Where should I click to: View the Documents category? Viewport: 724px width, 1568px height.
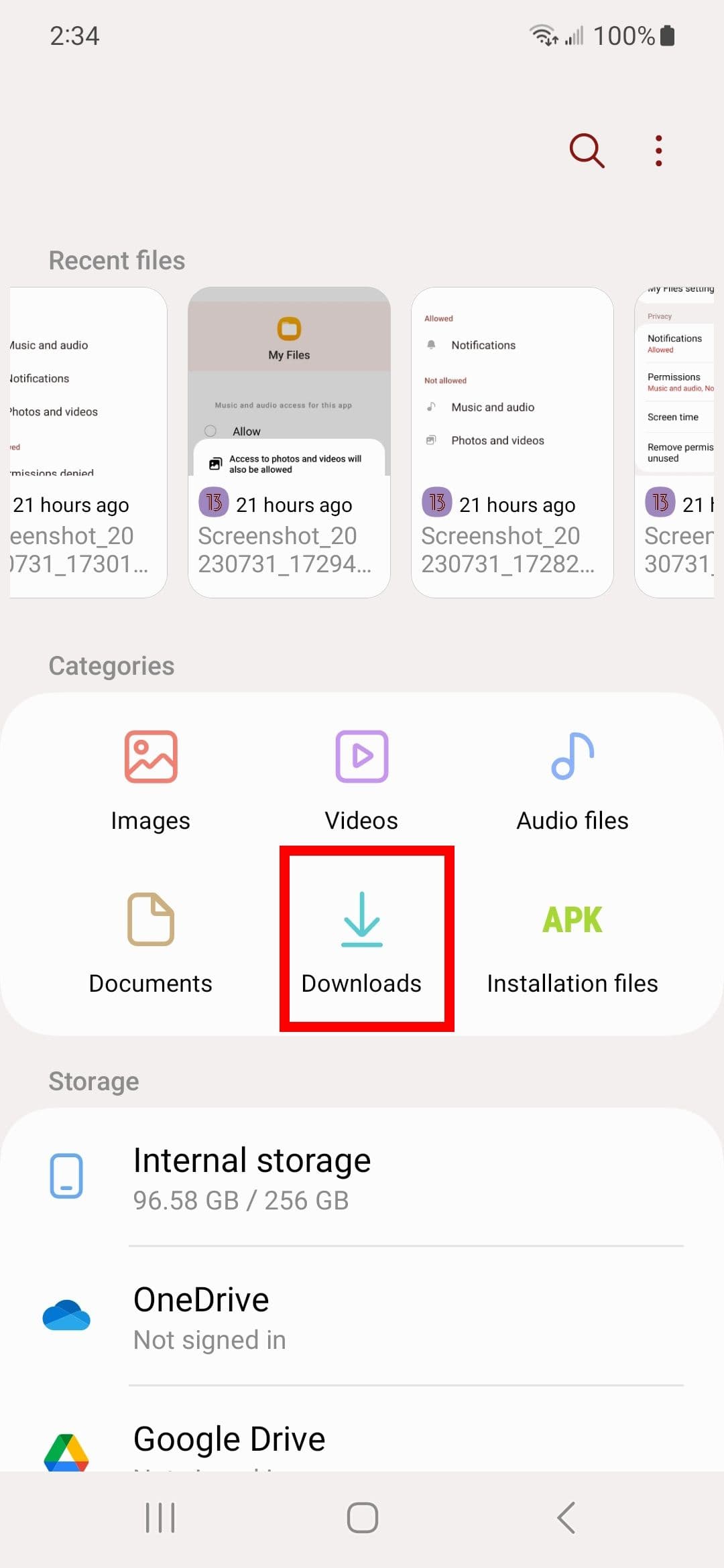151,943
